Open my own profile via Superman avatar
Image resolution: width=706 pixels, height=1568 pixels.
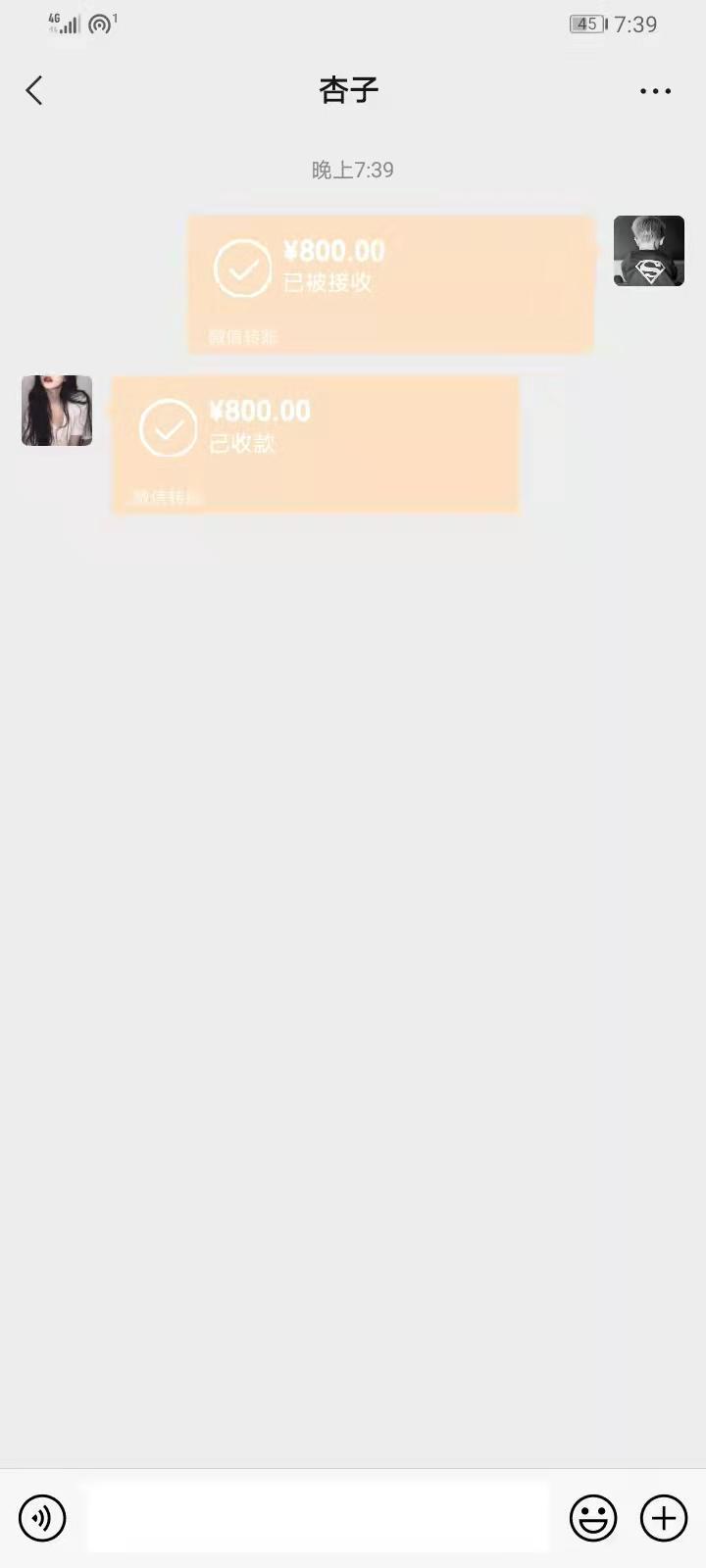click(649, 251)
